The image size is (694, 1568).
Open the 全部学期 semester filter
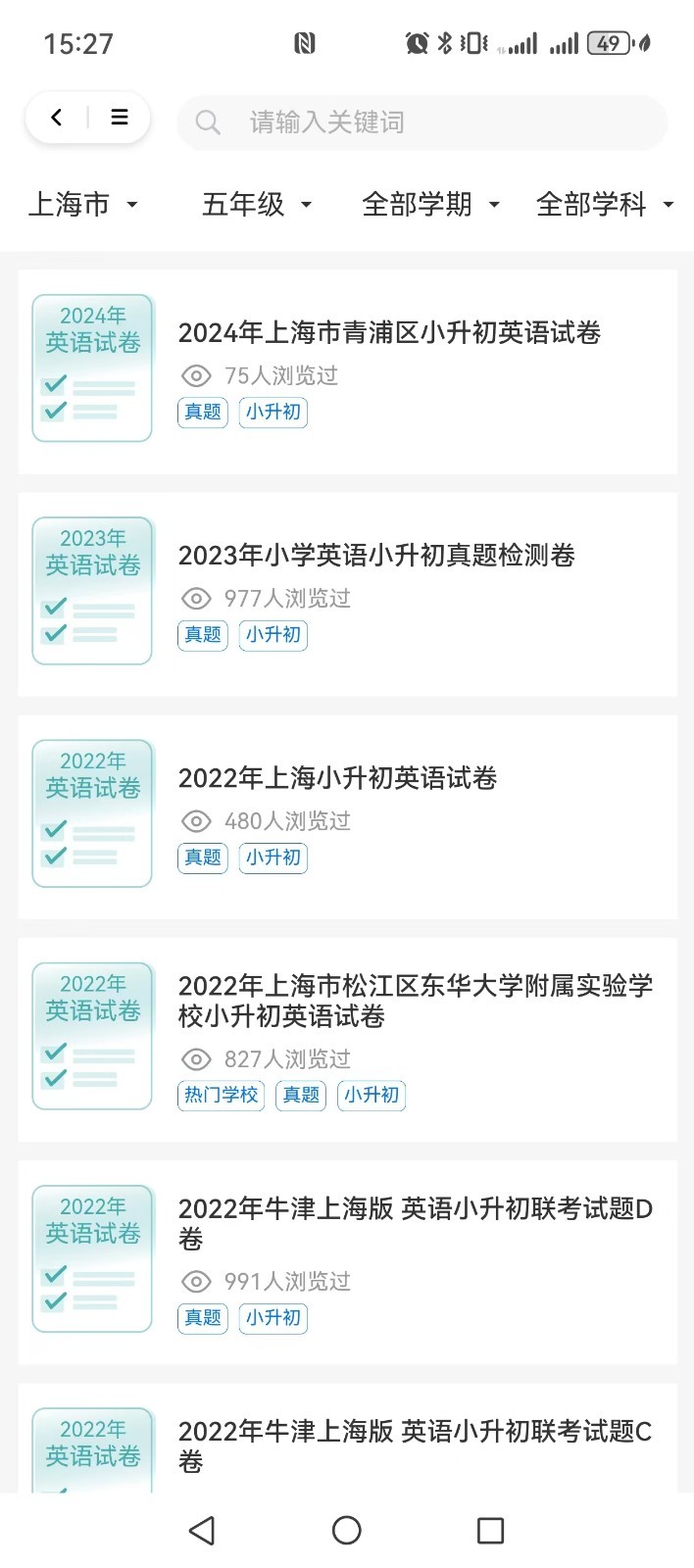click(431, 204)
